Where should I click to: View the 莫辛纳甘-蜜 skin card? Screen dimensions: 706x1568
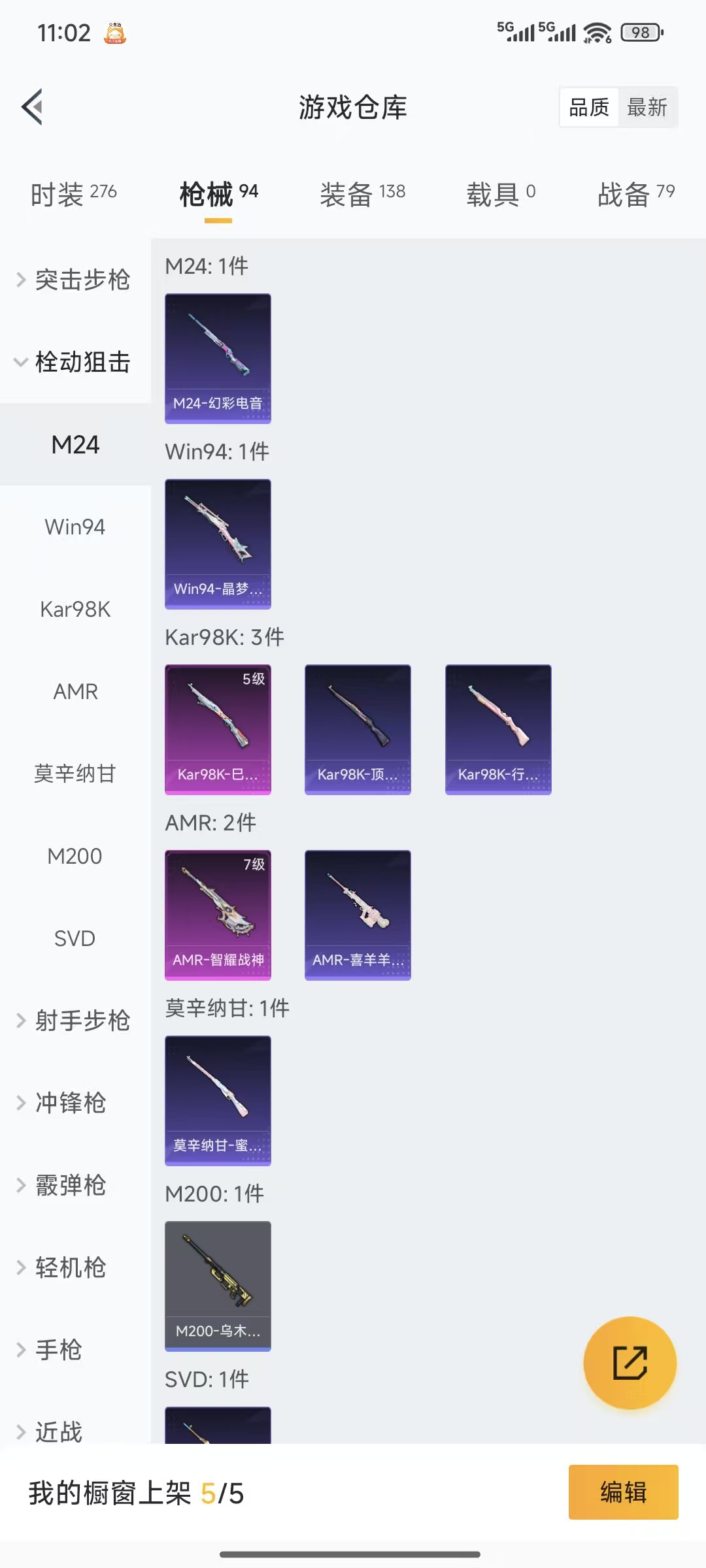point(218,1101)
